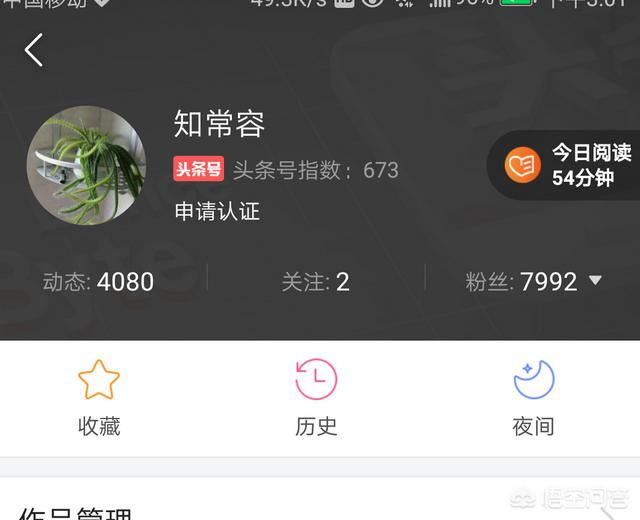View the 4080 动态 posts
Screen dimensions: 640x520
[98, 282]
